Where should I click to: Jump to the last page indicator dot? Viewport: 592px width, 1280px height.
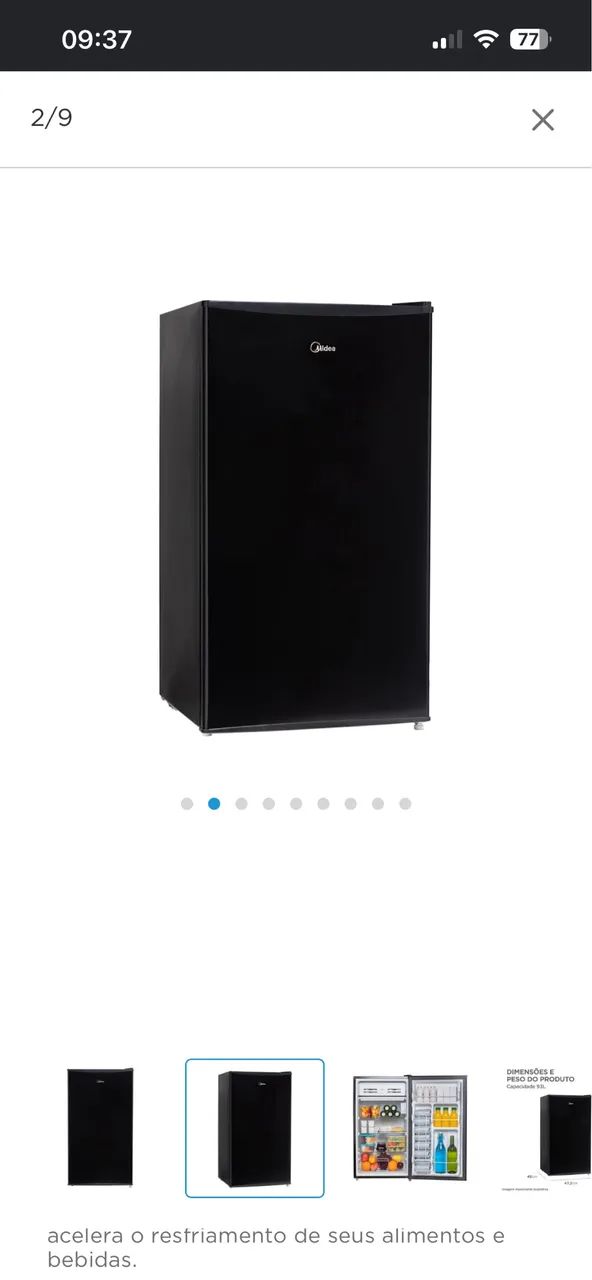tap(405, 803)
